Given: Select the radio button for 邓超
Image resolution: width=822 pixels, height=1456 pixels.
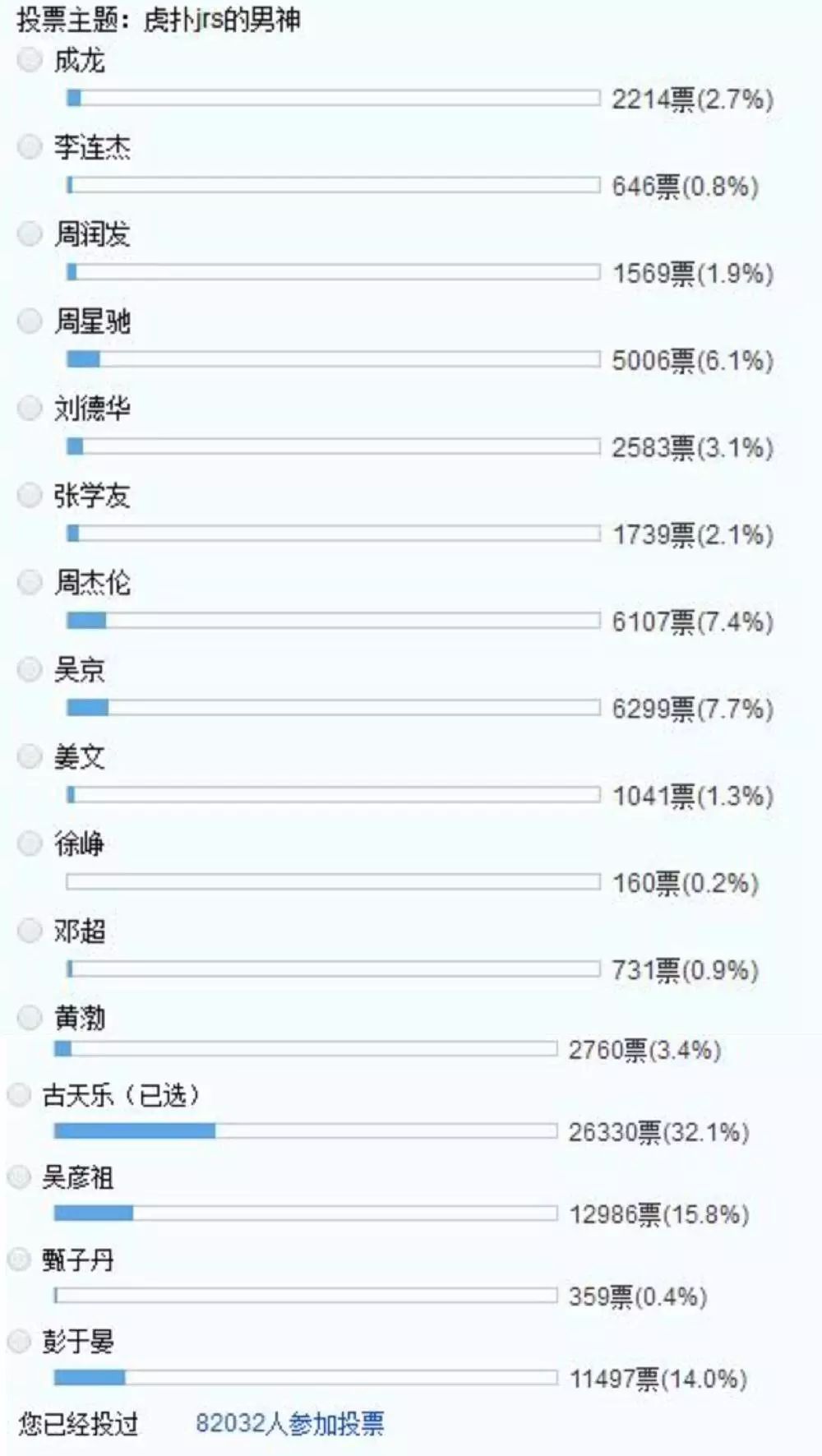Looking at the screenshot, I should point(29,931).
